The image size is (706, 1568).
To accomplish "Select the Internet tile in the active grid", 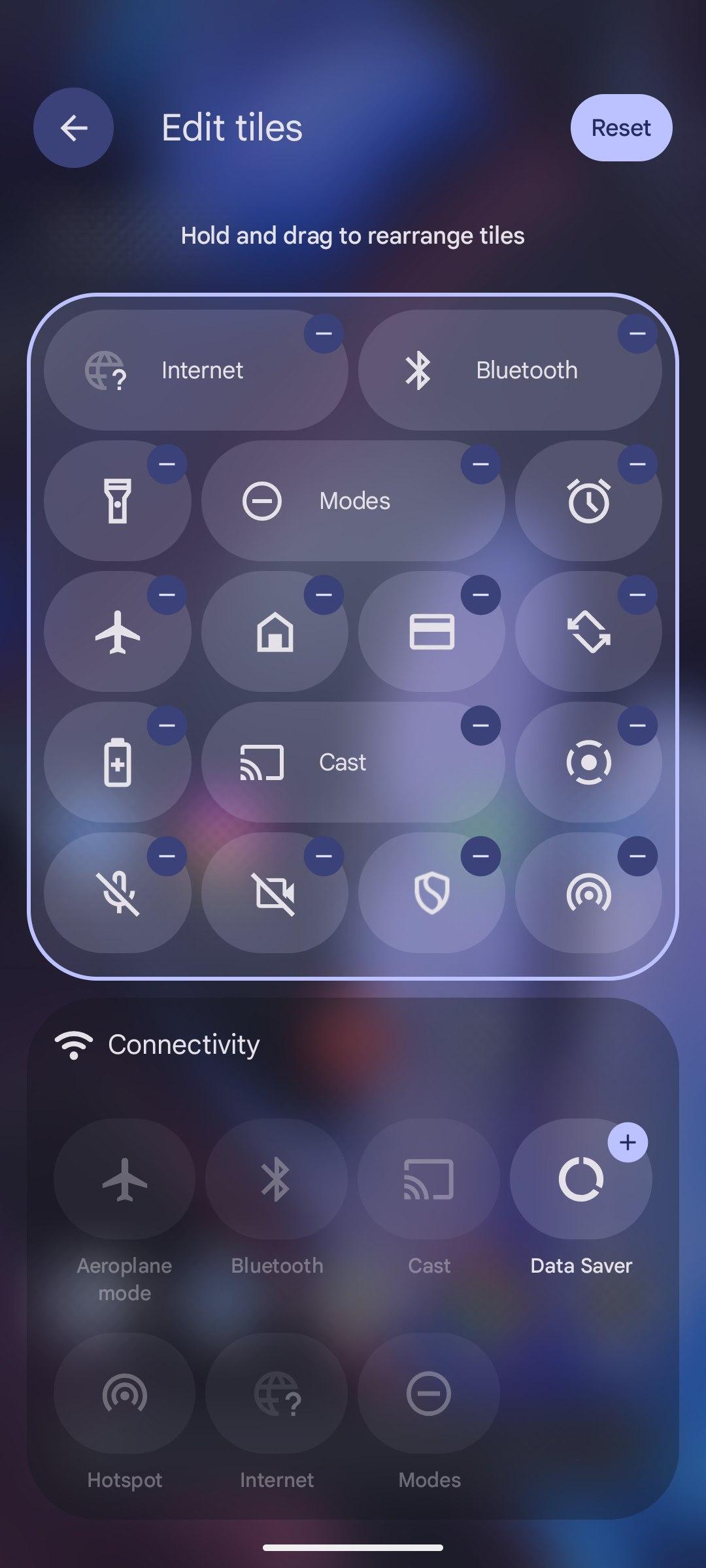I will [x=196, y=370].
